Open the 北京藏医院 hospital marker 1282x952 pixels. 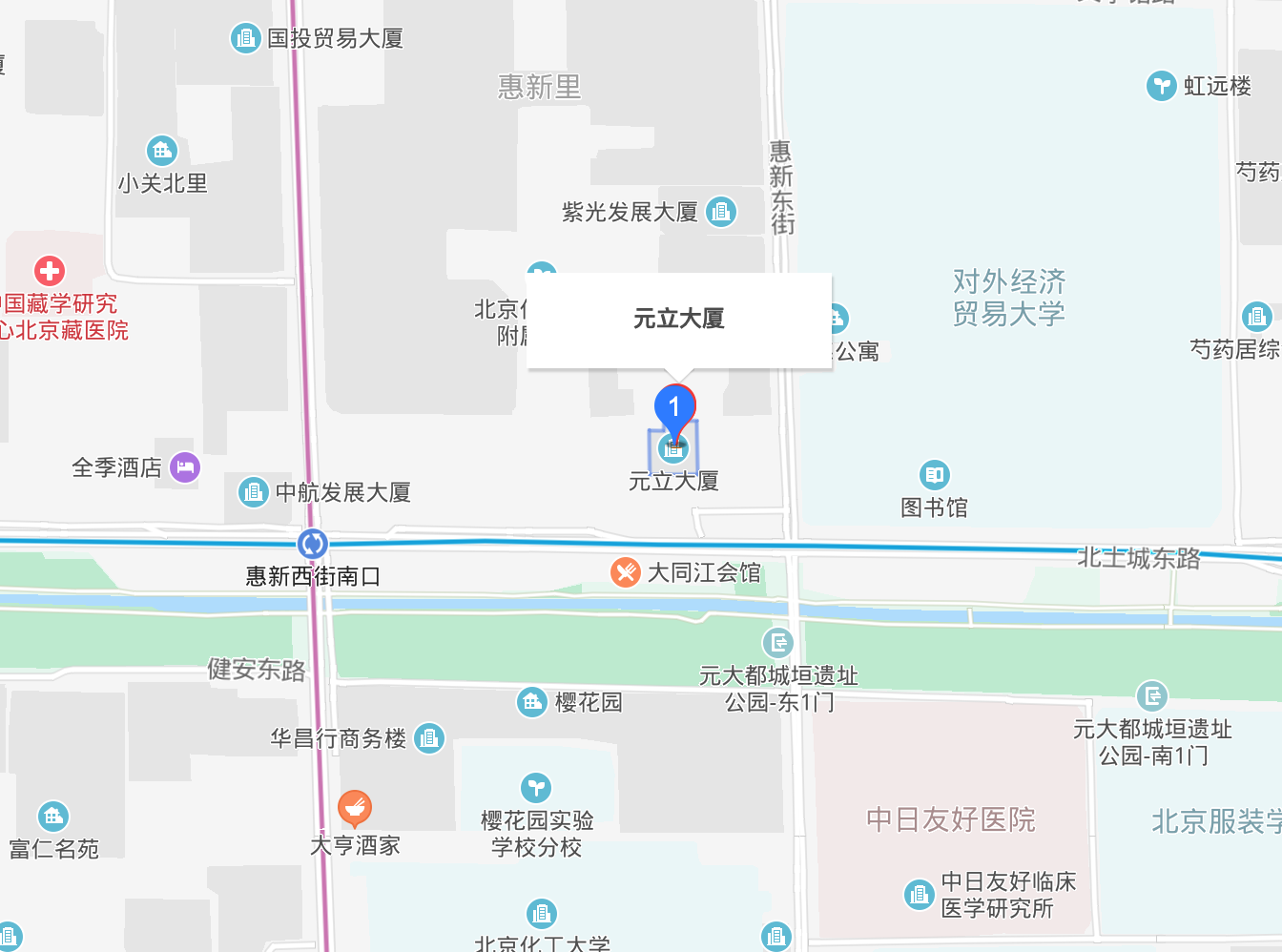(49, 271)
